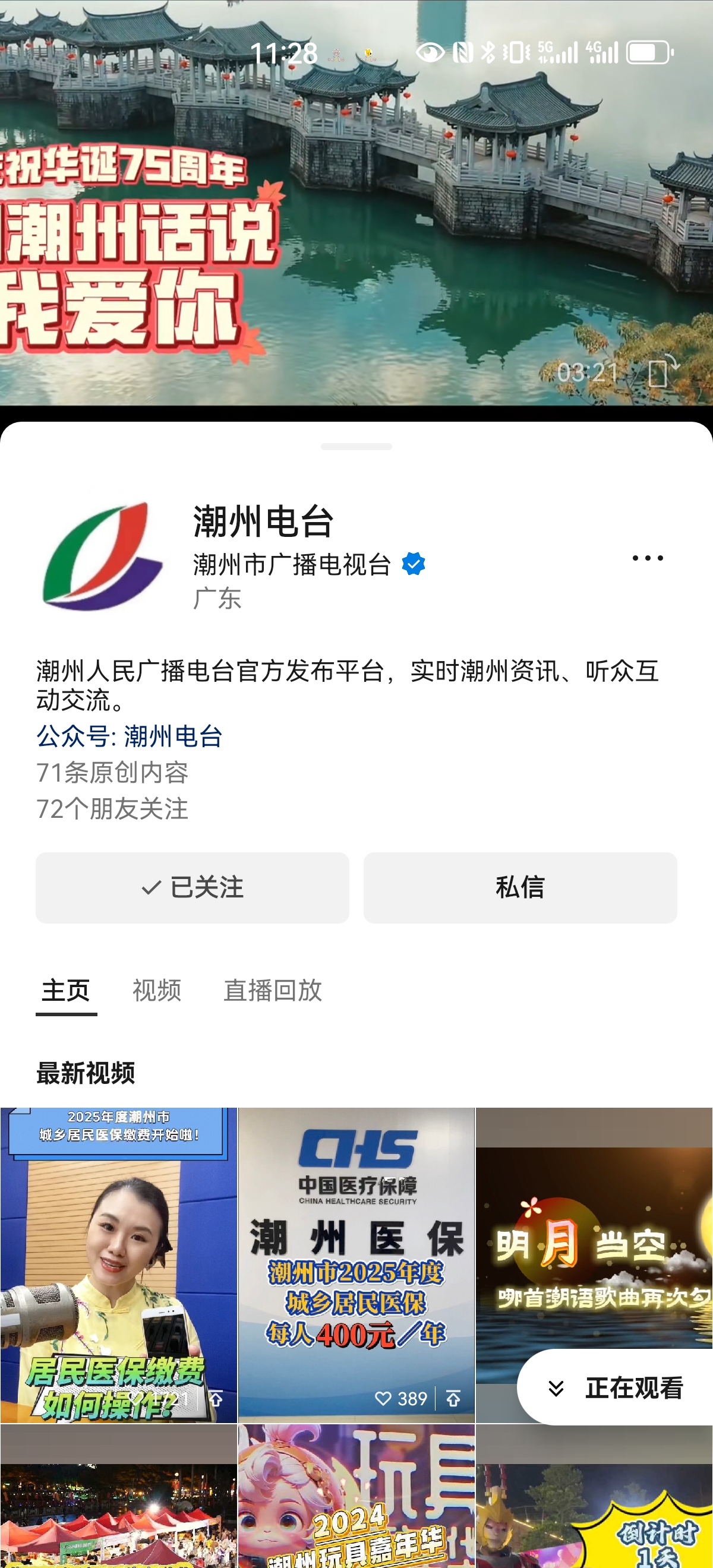The height and width of the screenshot is (1568, 713).
Task: Tap the 已关注 following button
Action: pyautogui.click(x=193, y=887)
